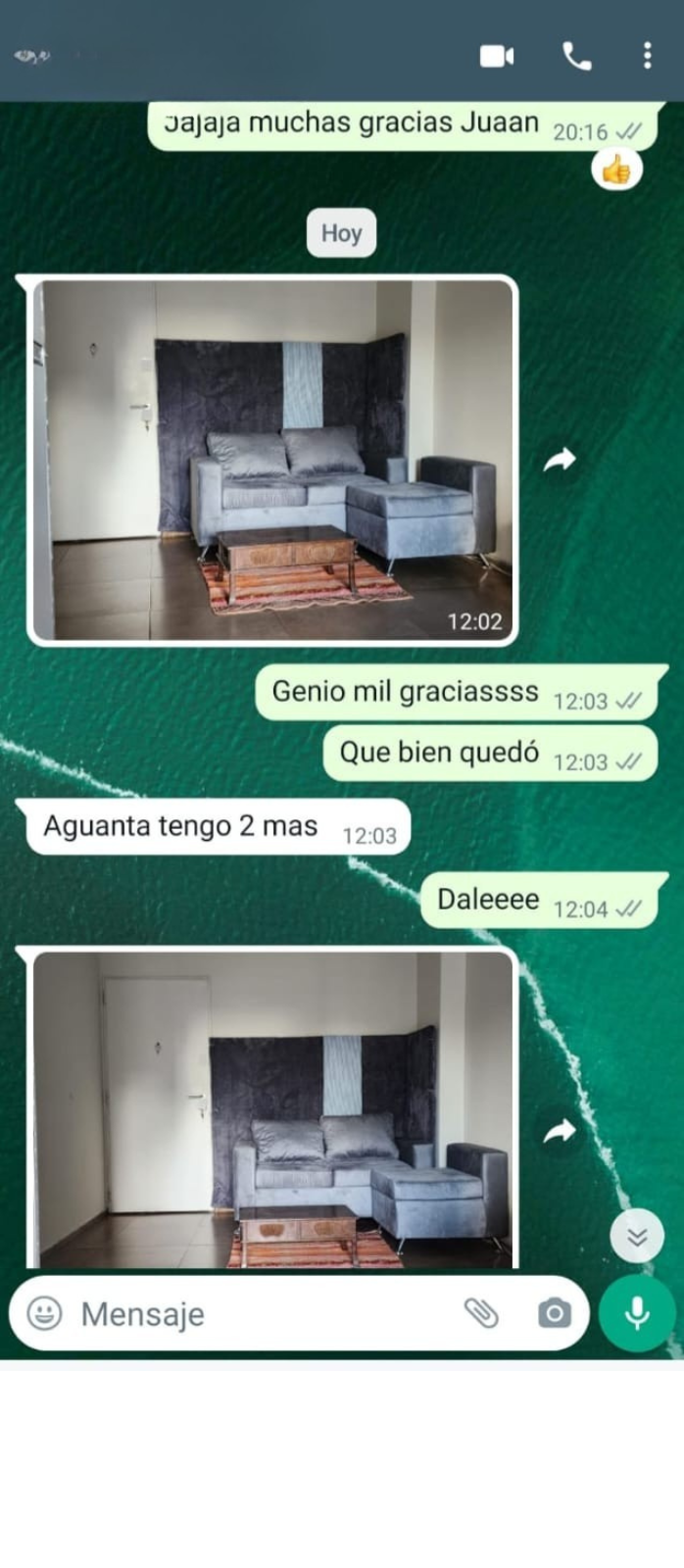
Task: Forward the latest sofa photo
Action: [x=560, y=1131]
